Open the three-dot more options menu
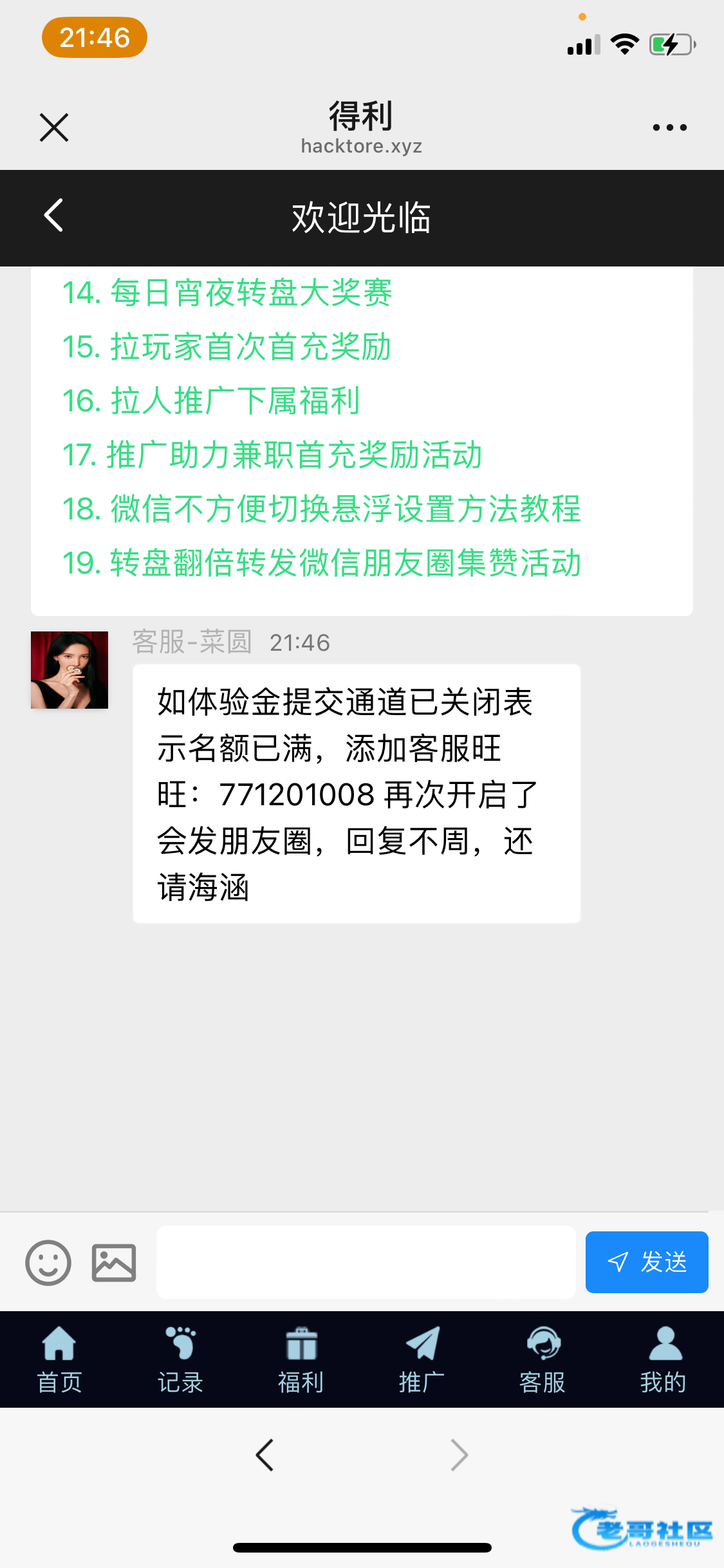The image size is (724, 1568). pos(669,127)
